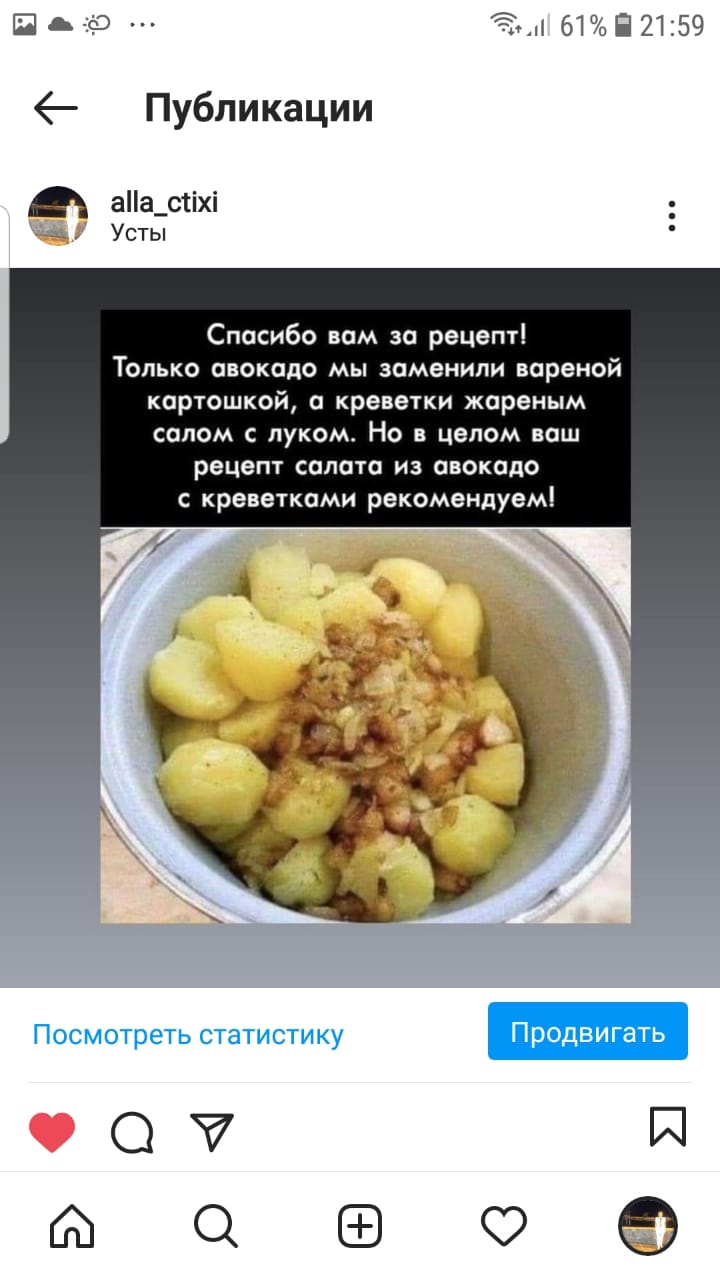Go back from Публикации
Image resolution: width=720 pixels, height=1280 pixels.
(x=55, y=108)
